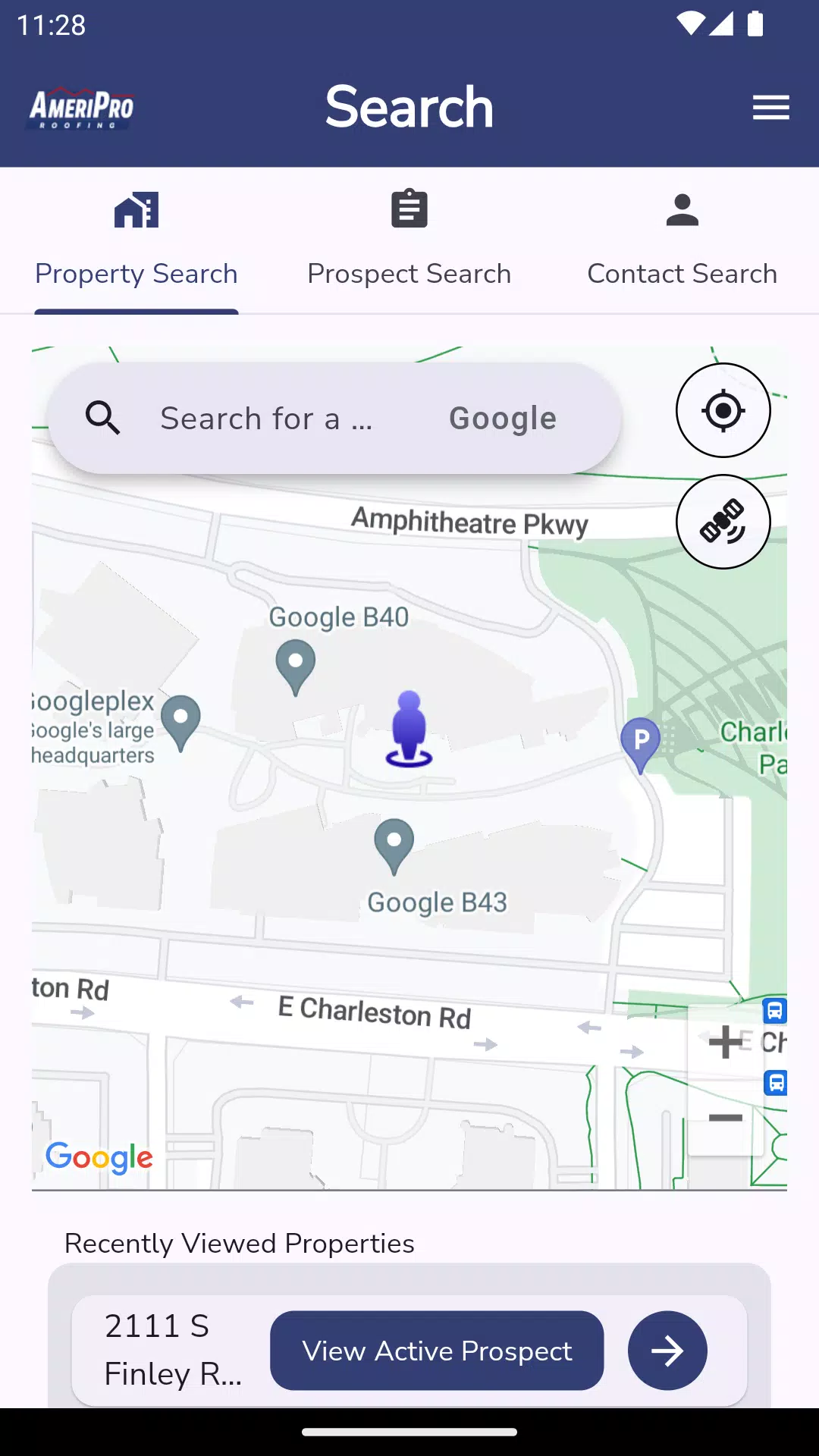Tap the Googleplex map pin
Viewport: 819px width, 1456px height.
[x=180, y=723]
